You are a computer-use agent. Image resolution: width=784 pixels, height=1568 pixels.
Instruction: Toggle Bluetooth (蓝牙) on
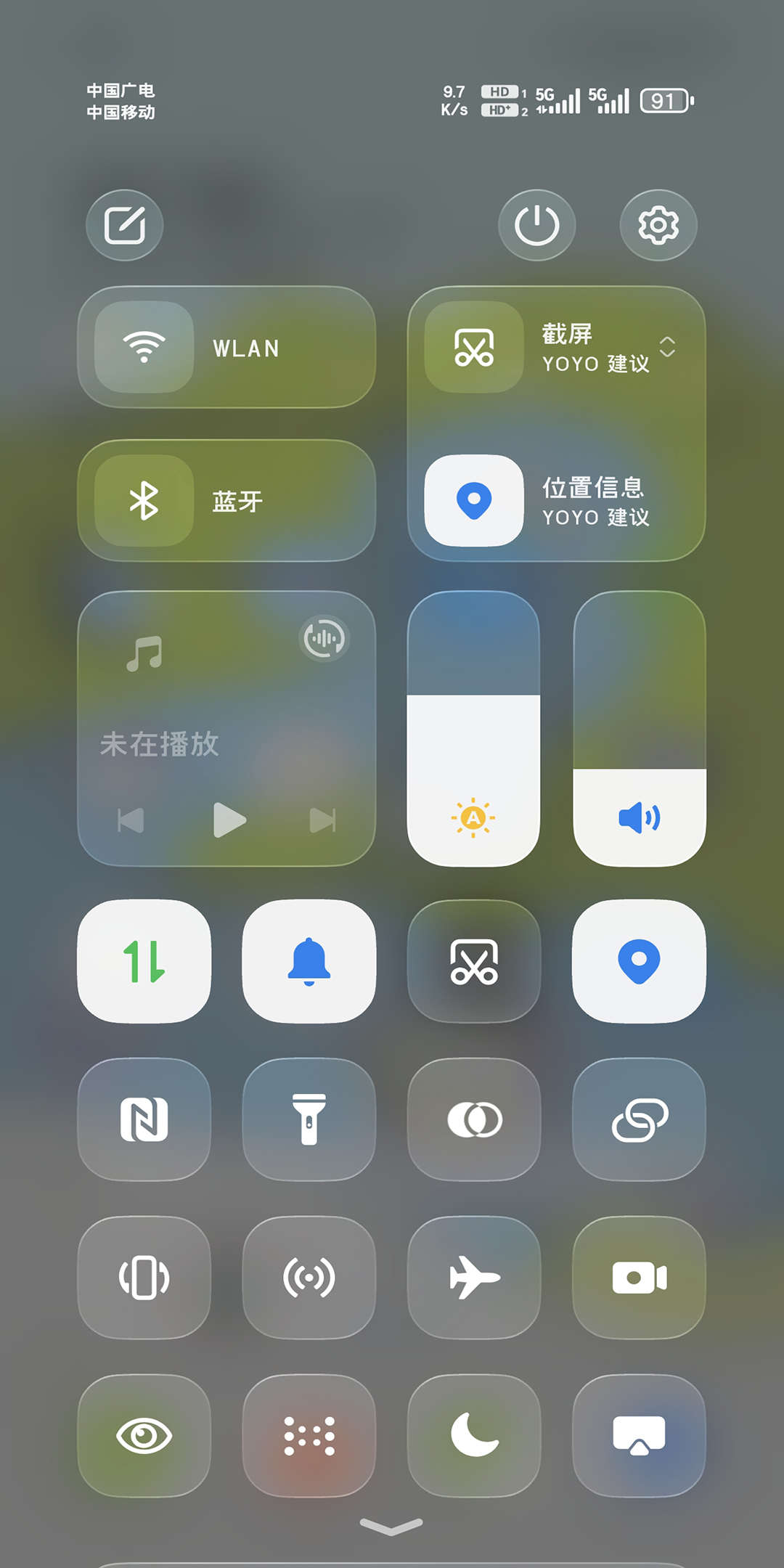(144, 501)
